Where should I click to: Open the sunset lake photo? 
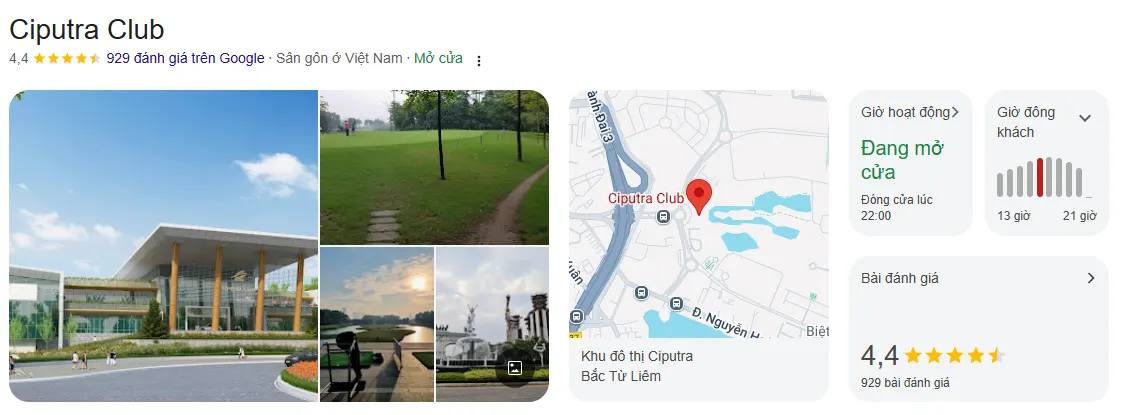tap(376, 323)
